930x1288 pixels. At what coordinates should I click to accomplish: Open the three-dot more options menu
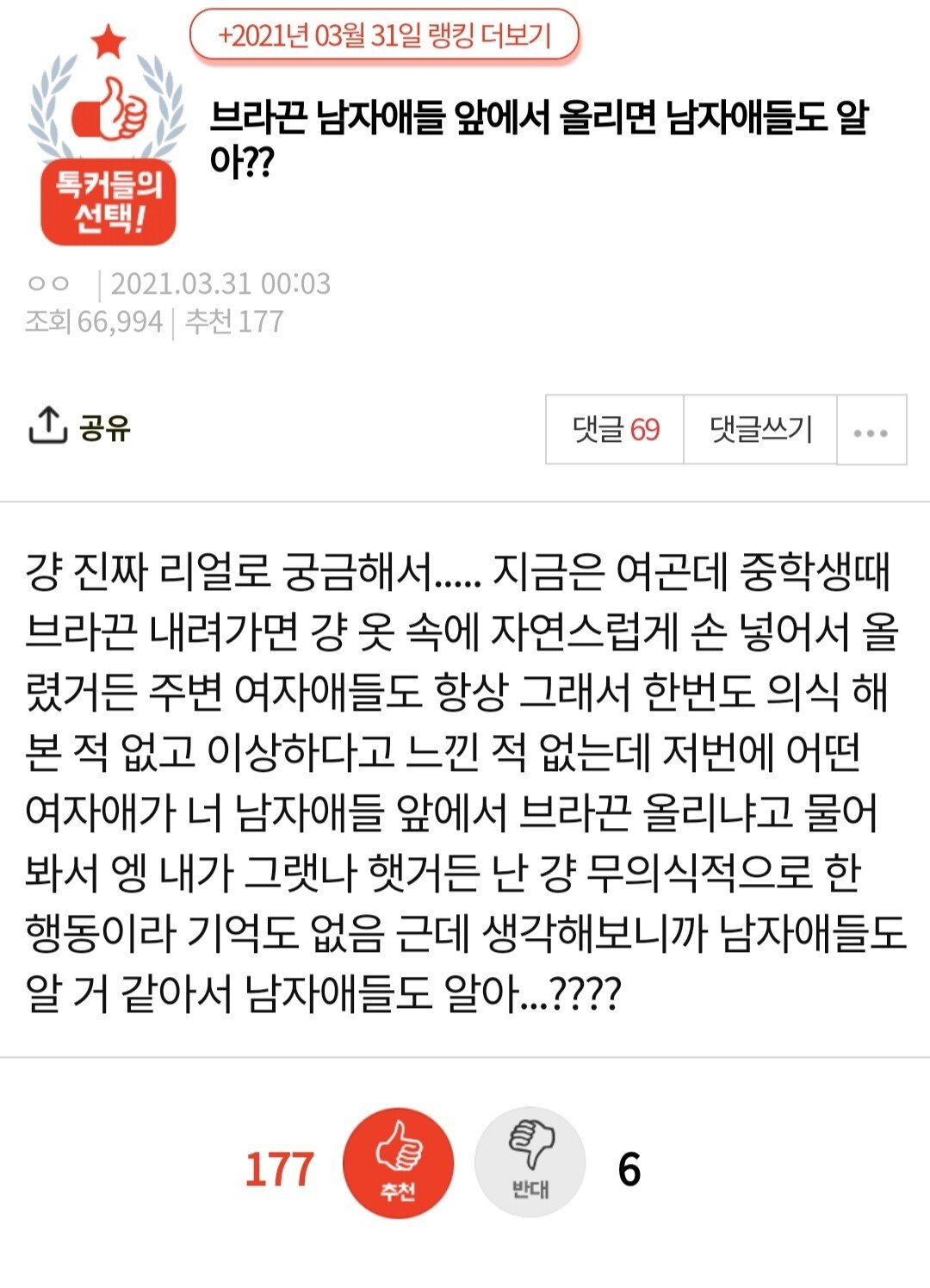[871, 431]
